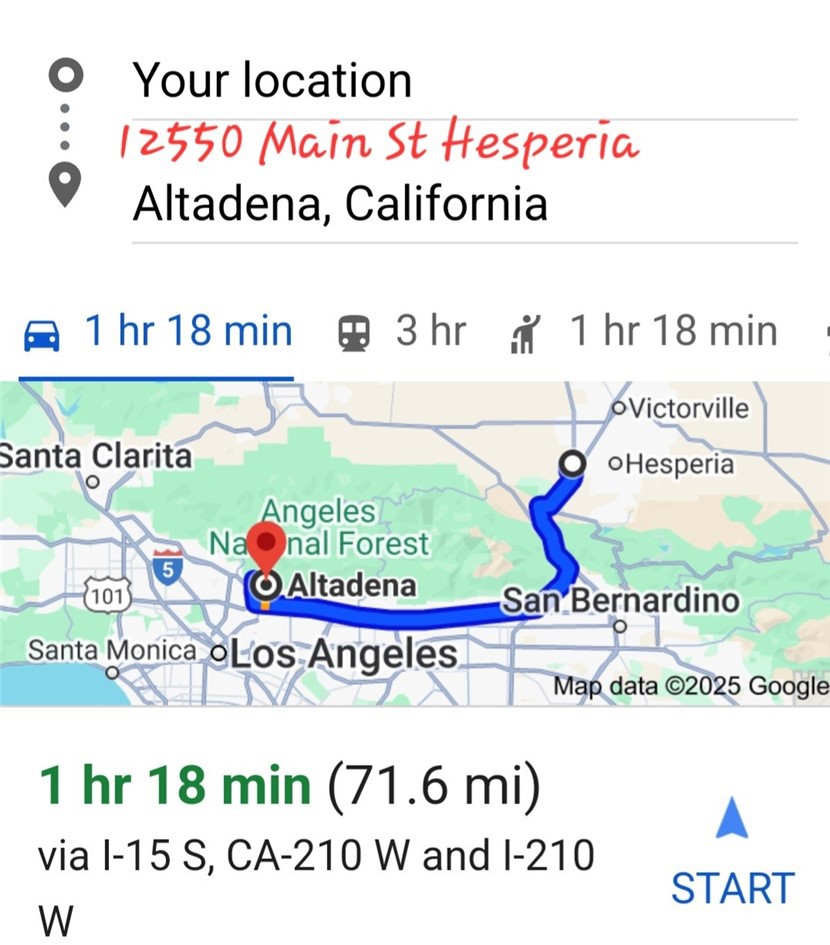Open the route map preview

414,543
